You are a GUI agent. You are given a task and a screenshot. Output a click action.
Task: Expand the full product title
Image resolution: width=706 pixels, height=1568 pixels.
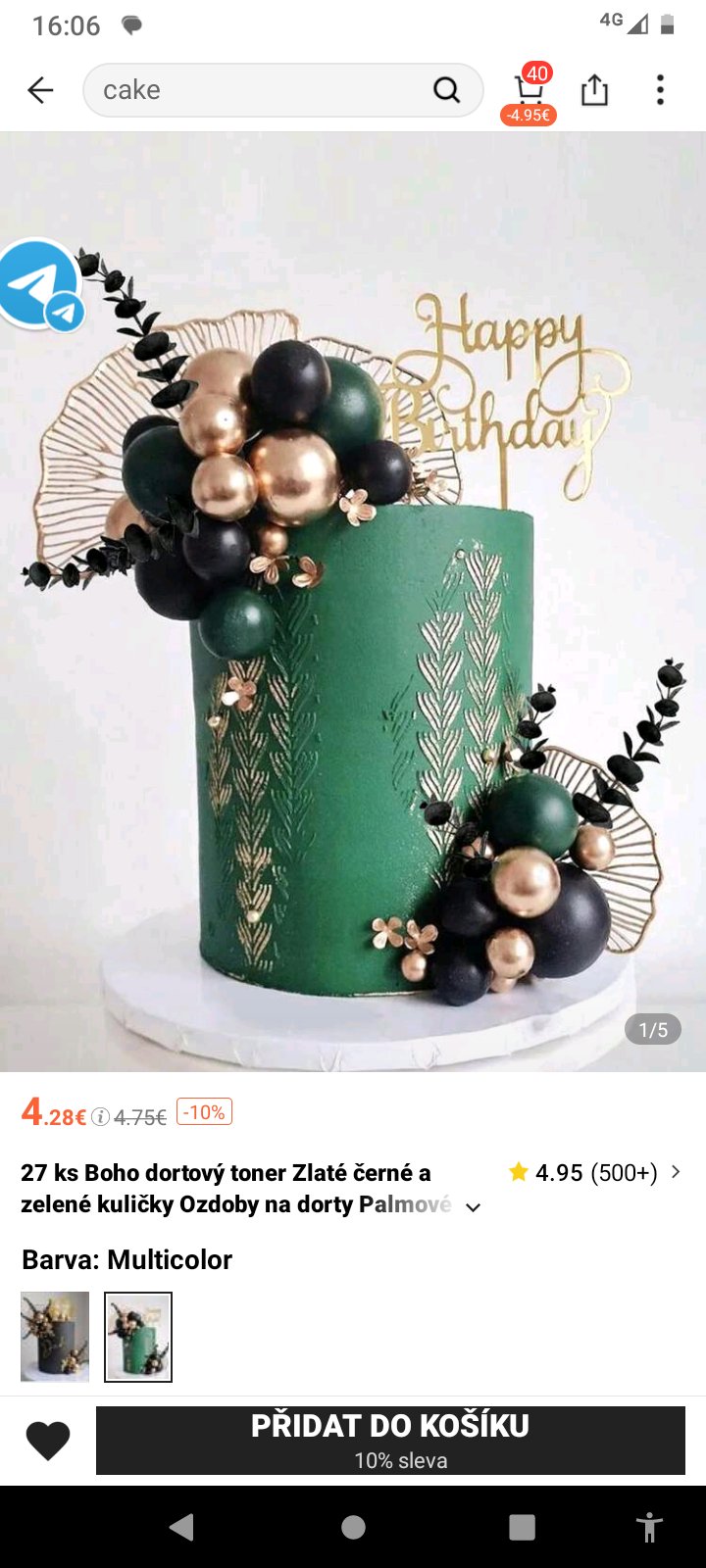click(x=473, y=1207)
